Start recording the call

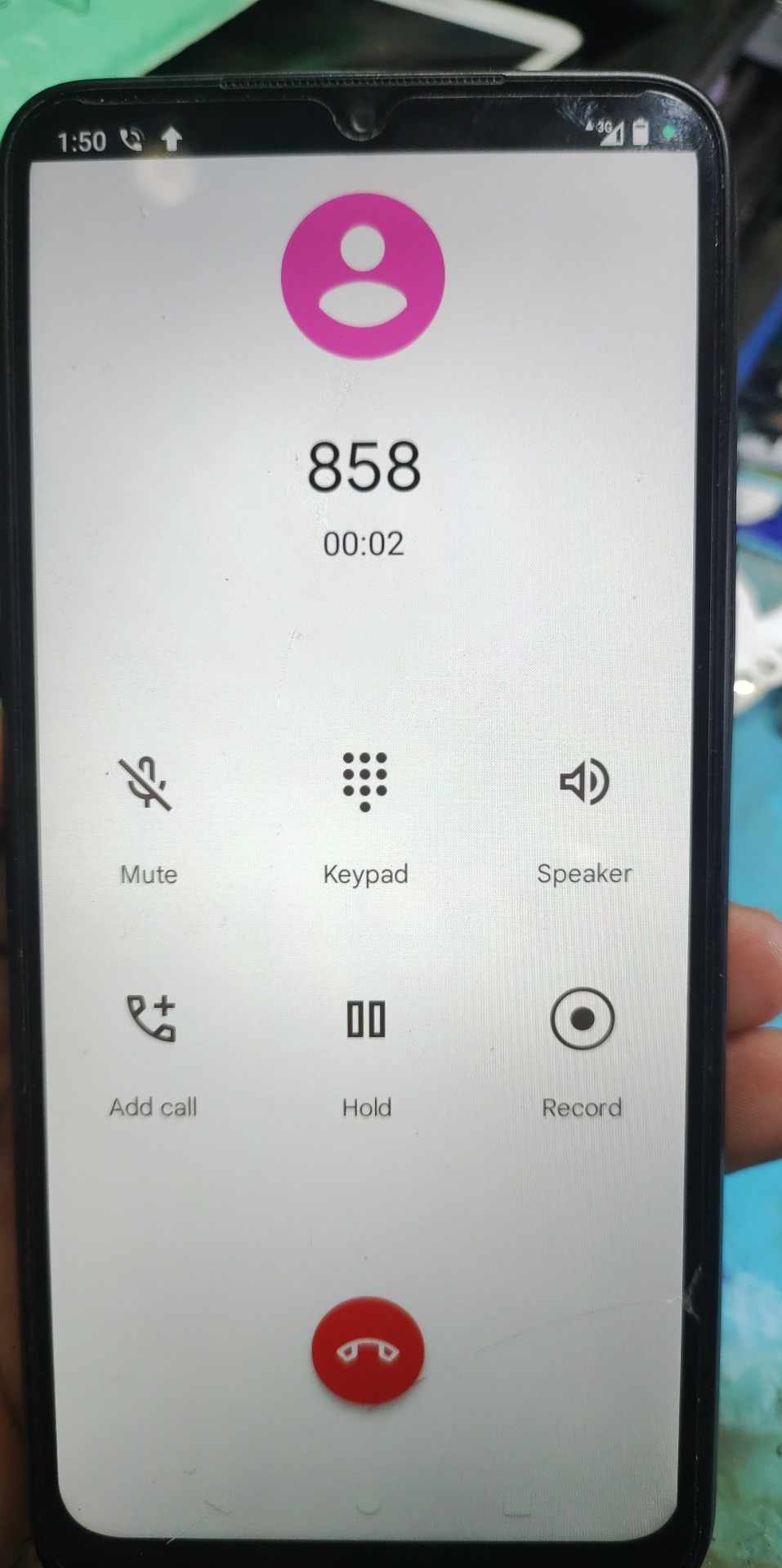(x=582, y=1019)
